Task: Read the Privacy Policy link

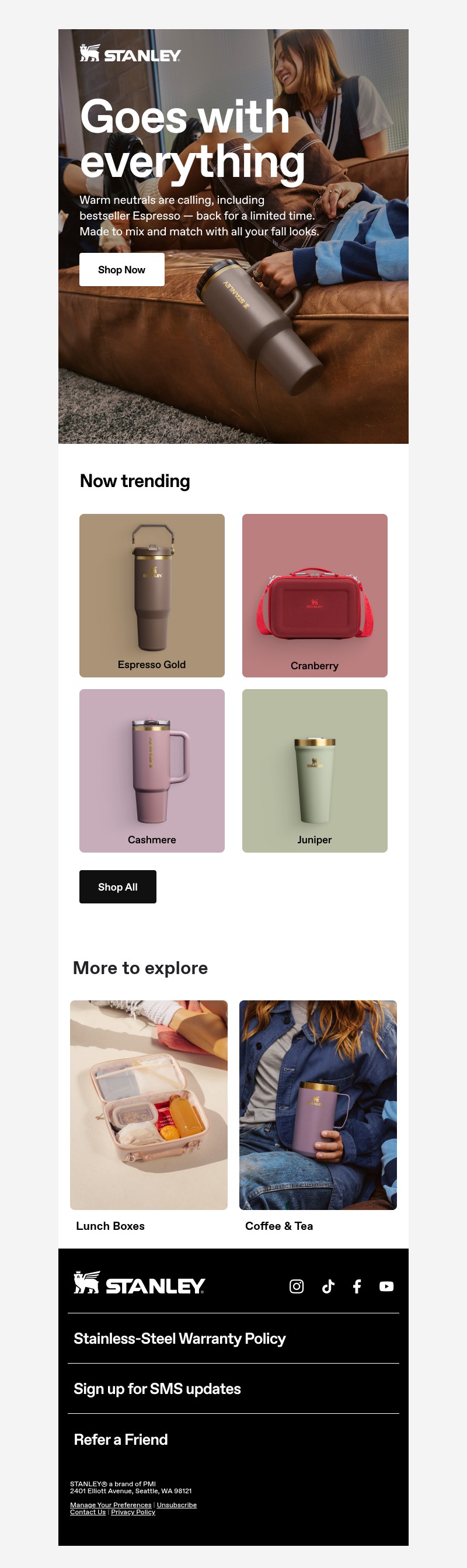Action: pyautogui.click(x=133, y=1512)
